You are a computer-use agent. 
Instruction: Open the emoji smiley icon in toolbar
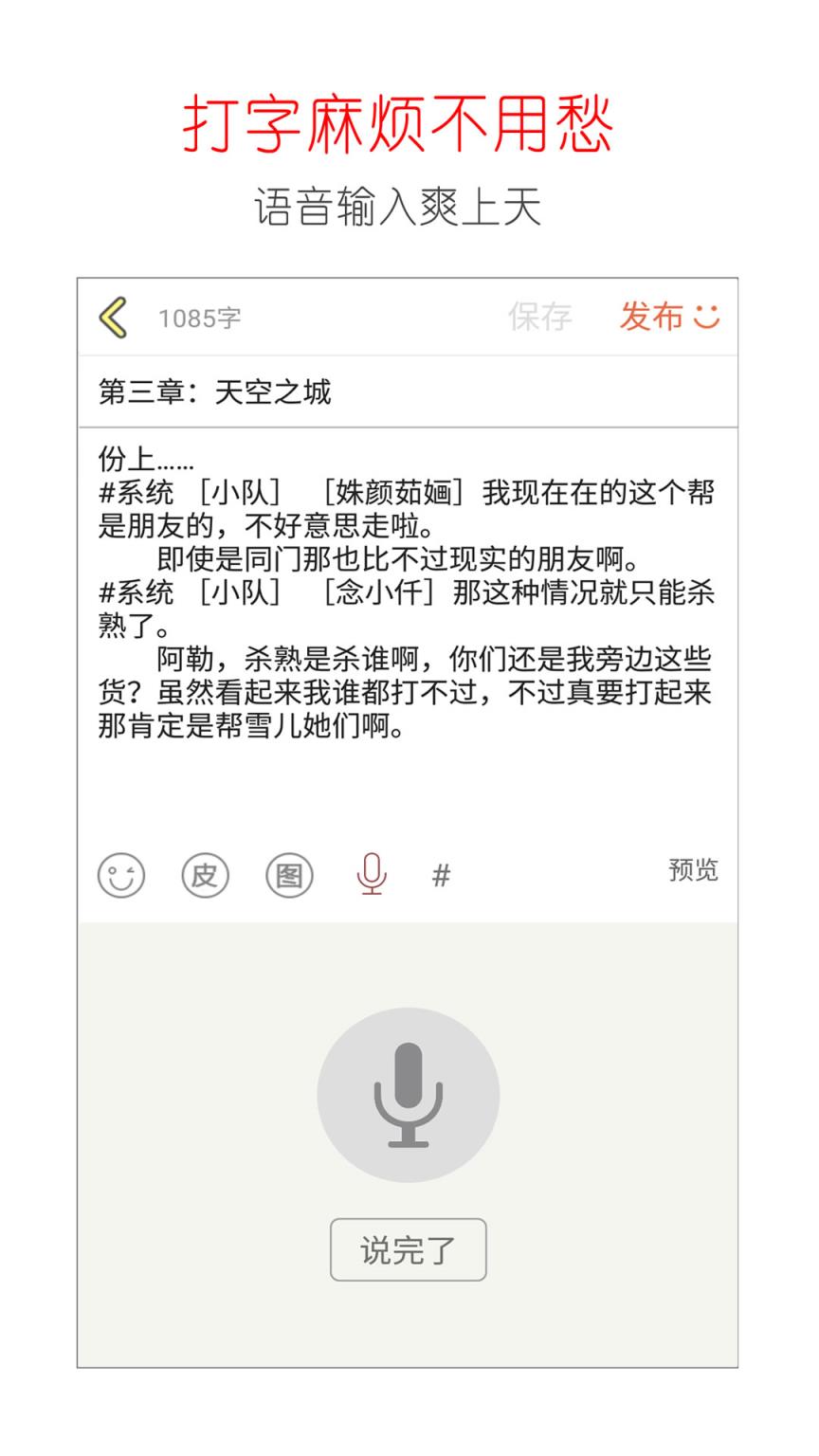[x=118, y=875]
